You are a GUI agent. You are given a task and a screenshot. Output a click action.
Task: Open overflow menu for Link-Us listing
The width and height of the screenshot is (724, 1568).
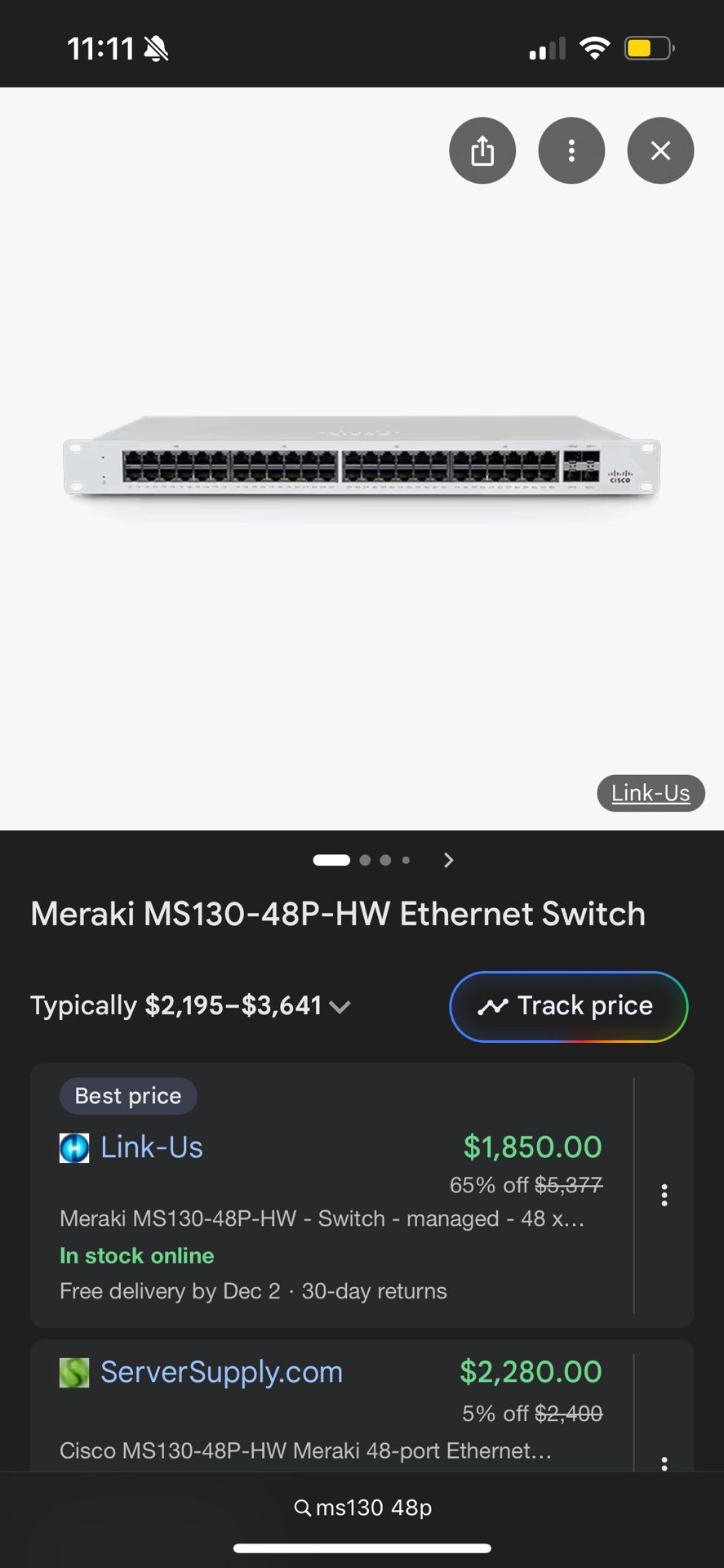664,1195
